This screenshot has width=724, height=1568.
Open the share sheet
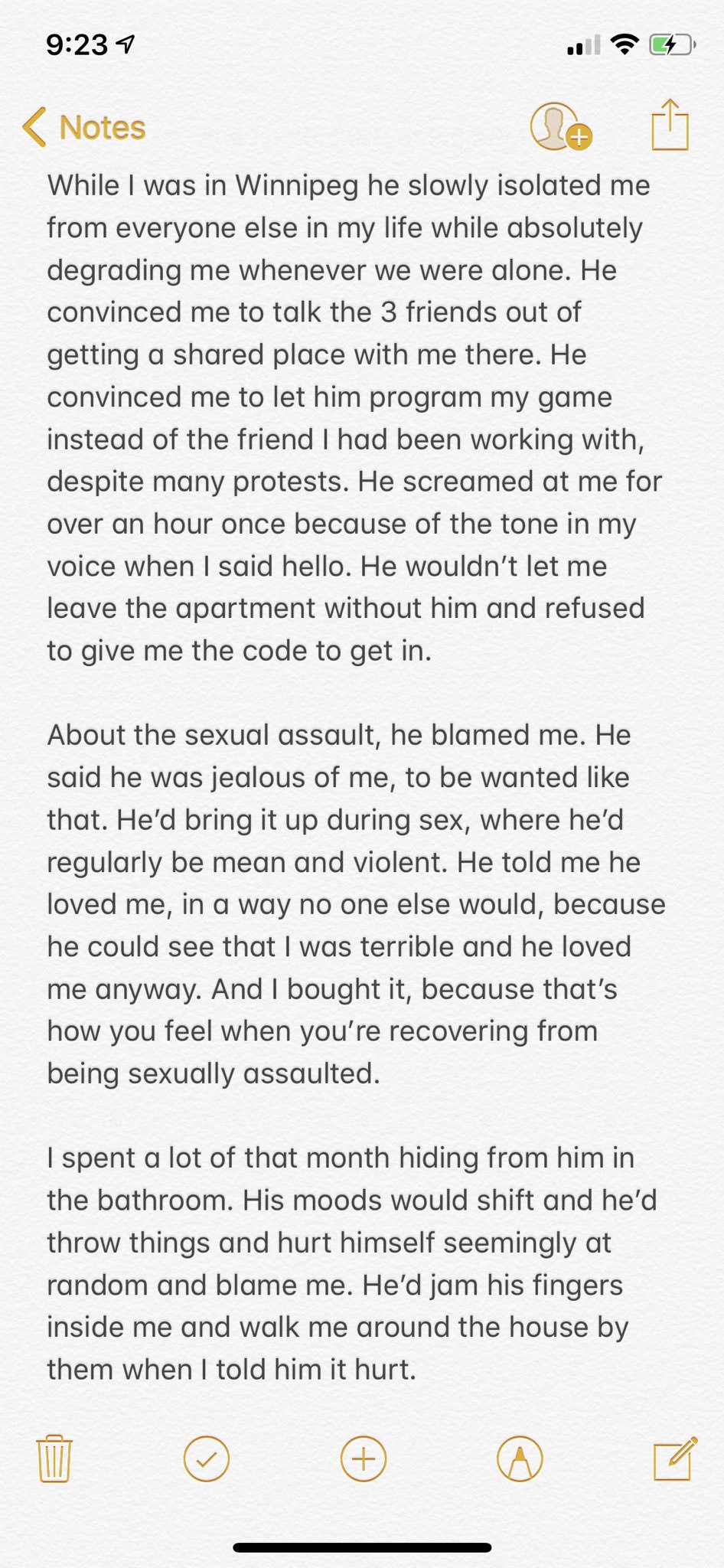[x=670, y=125]
